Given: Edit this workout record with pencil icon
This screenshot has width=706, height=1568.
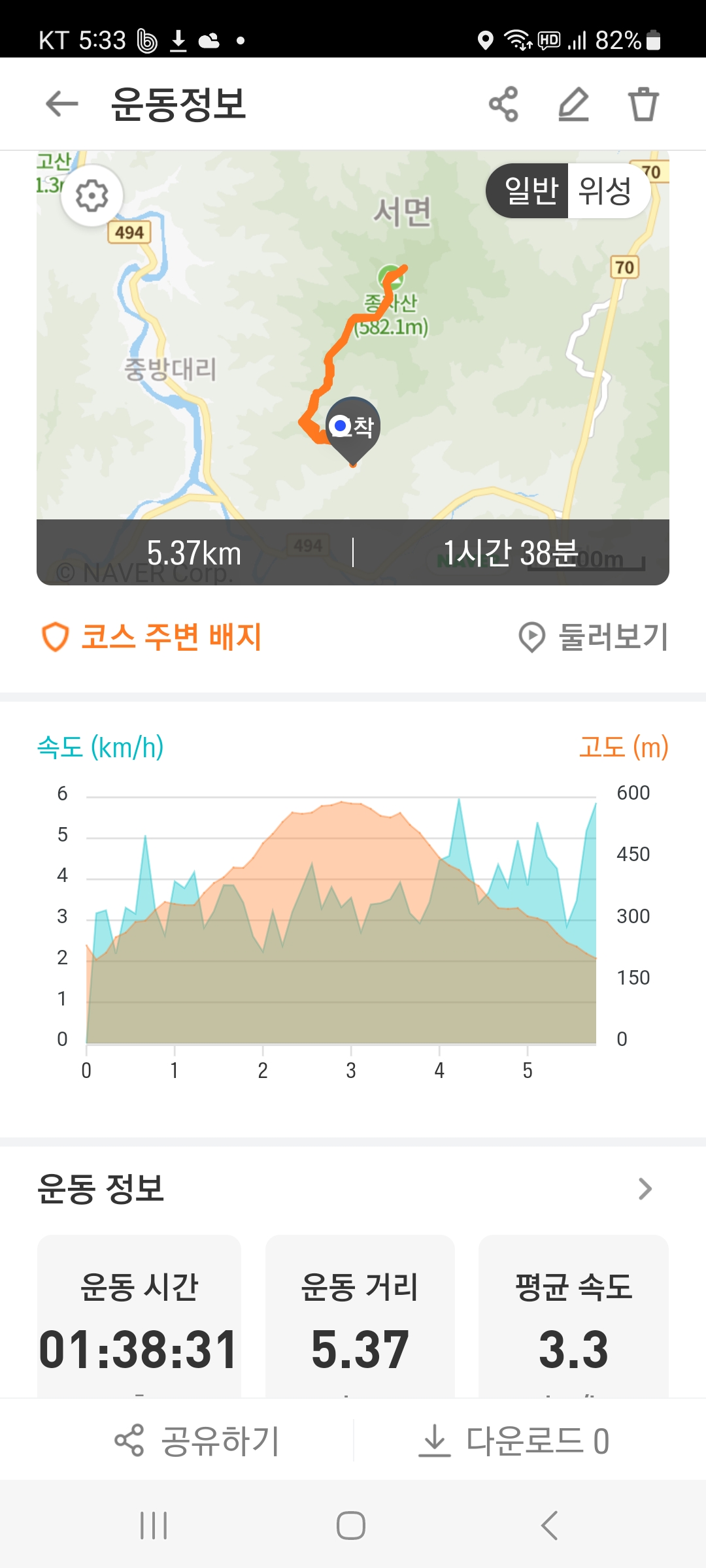Looking at the screenshot, I should 573,104.
